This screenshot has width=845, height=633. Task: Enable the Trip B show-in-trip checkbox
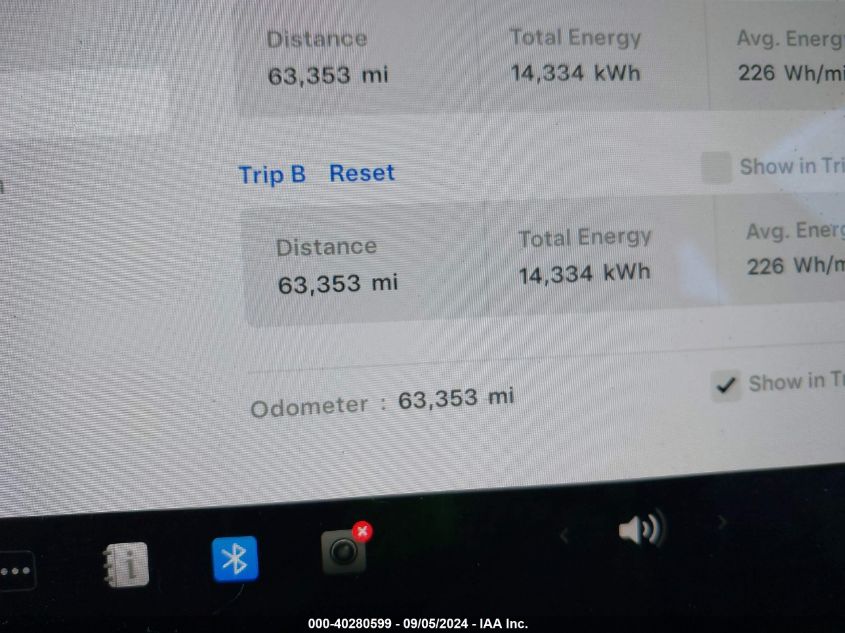(716, 167)
